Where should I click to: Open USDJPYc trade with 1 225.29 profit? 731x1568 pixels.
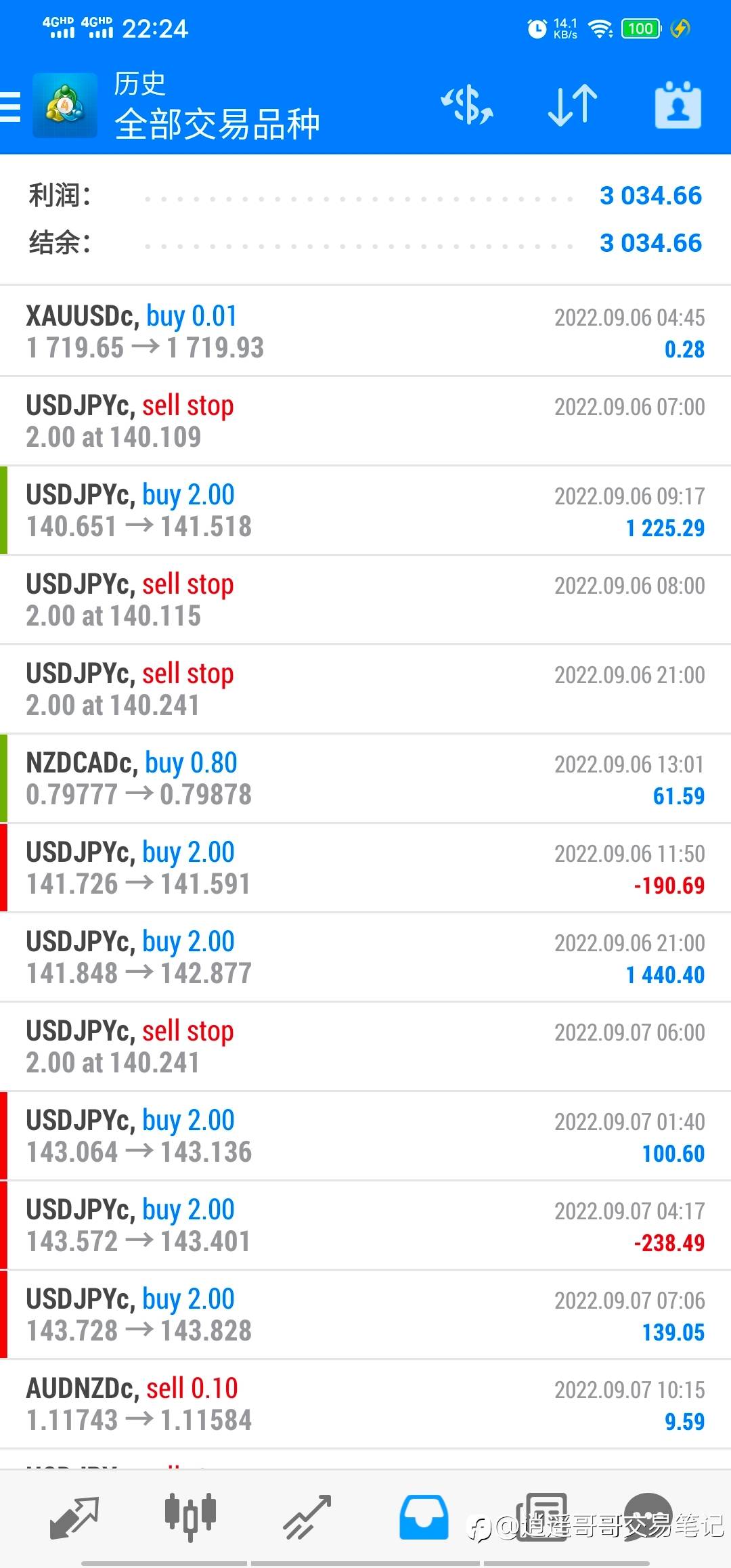(x=365, y=510)
